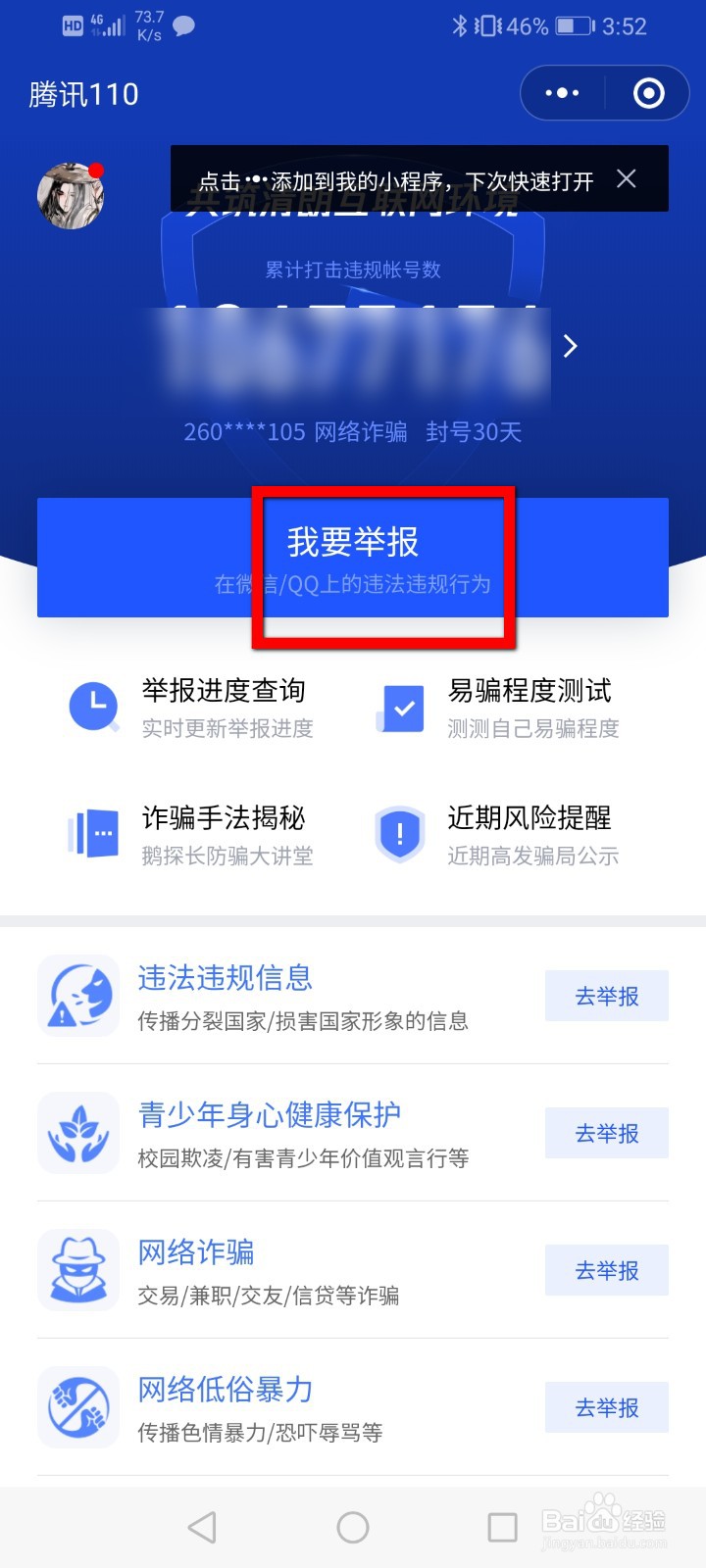
Task: Click the crossed-fist icon beside 网络低俗暴力
Action: point(77,1407)
